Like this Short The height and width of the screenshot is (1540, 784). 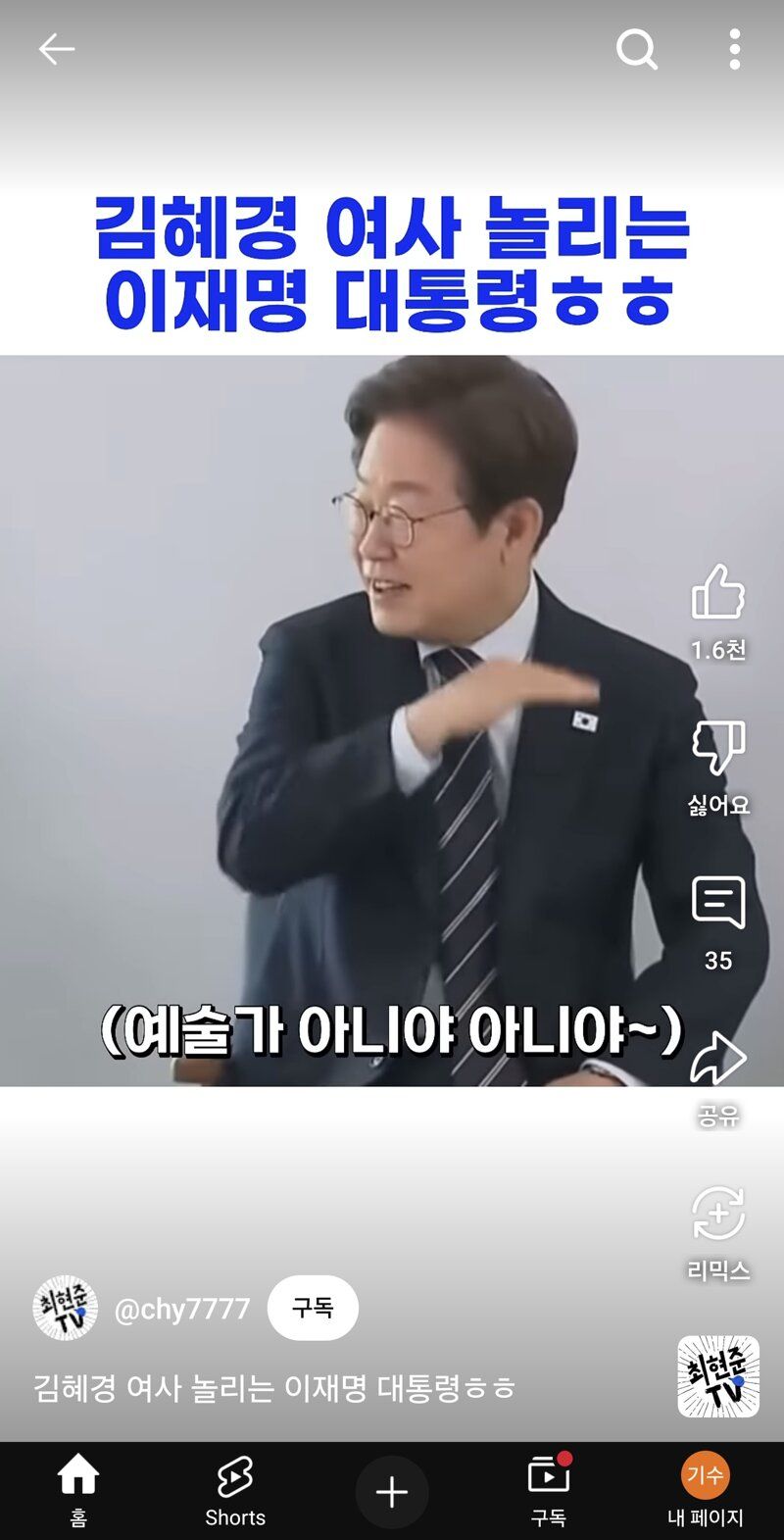coord(718,593)
